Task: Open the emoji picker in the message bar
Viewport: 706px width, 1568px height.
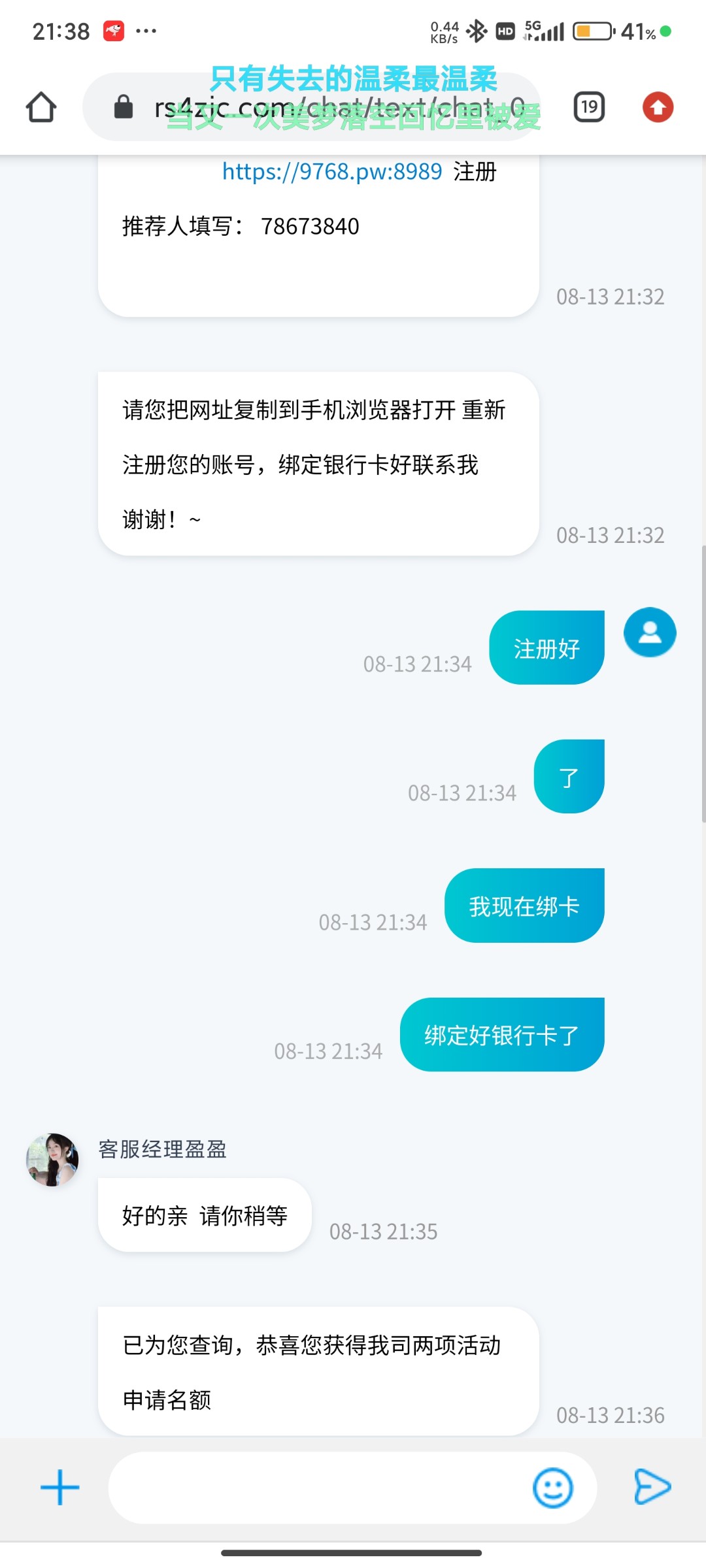Action: (553, 1487)
